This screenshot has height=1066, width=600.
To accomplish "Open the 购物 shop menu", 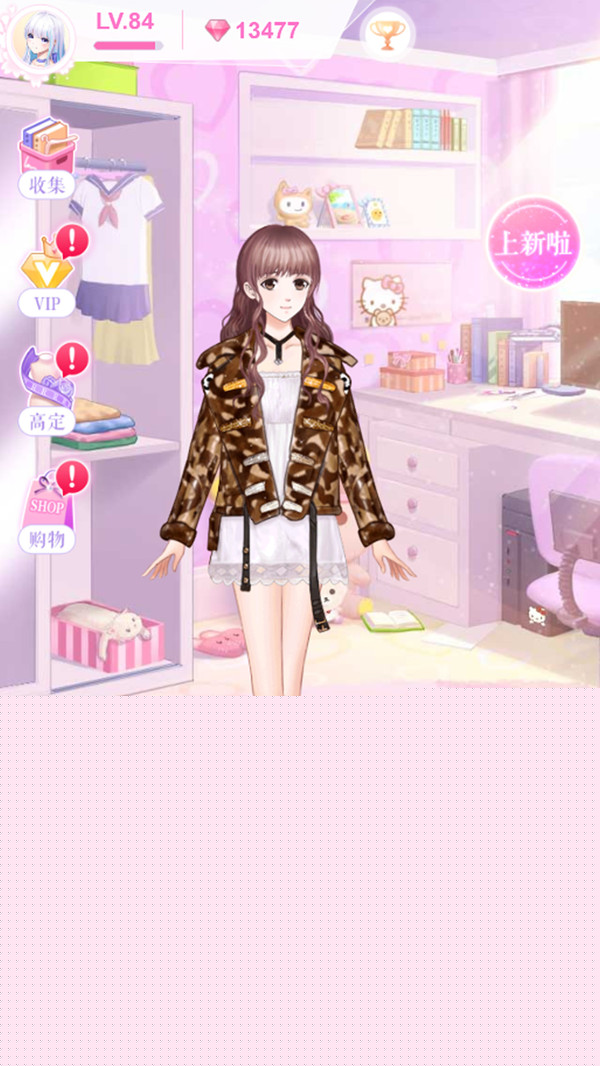I will coord(47,510).
